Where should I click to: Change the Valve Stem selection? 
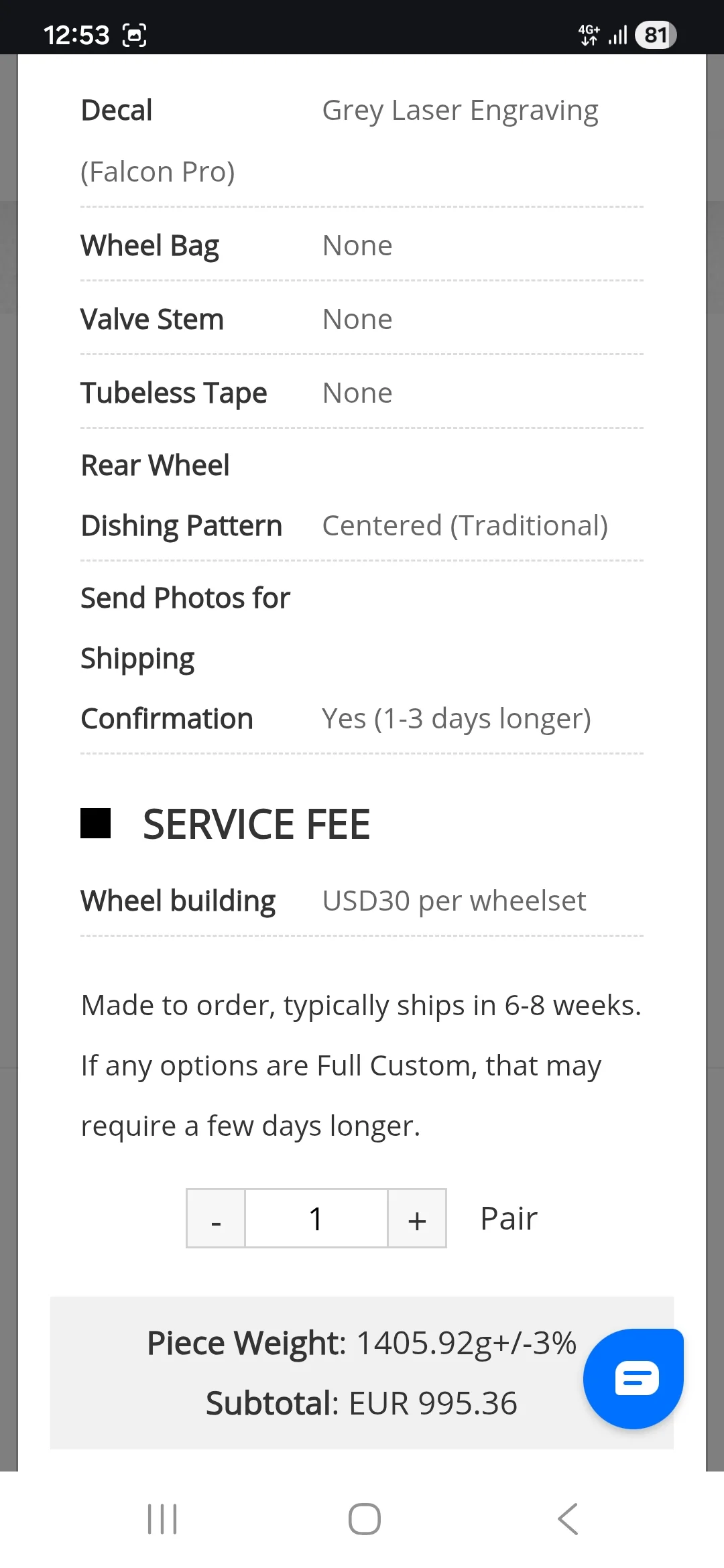[x=357, y=319]
